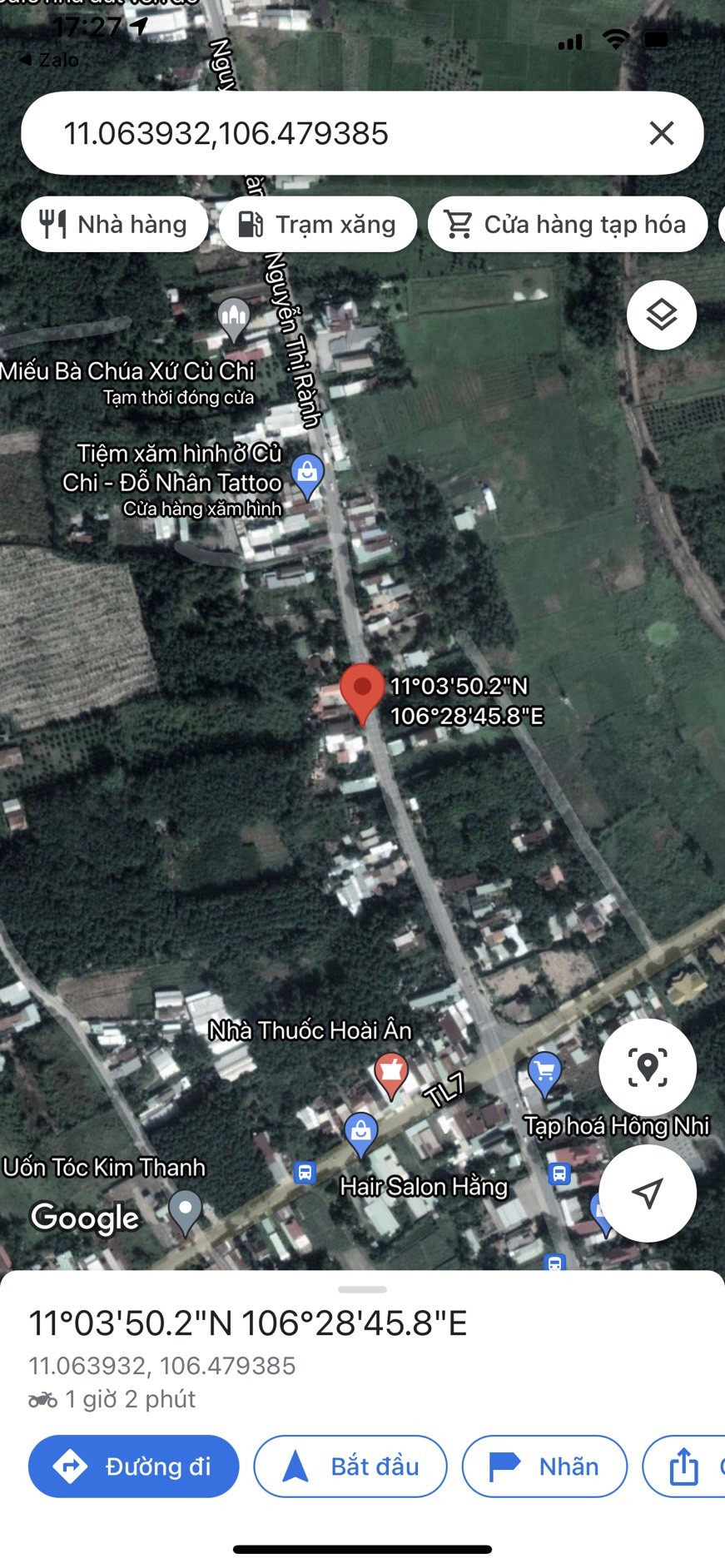
Task: Open the live view location button
Action: click(x=647, y=1067)
